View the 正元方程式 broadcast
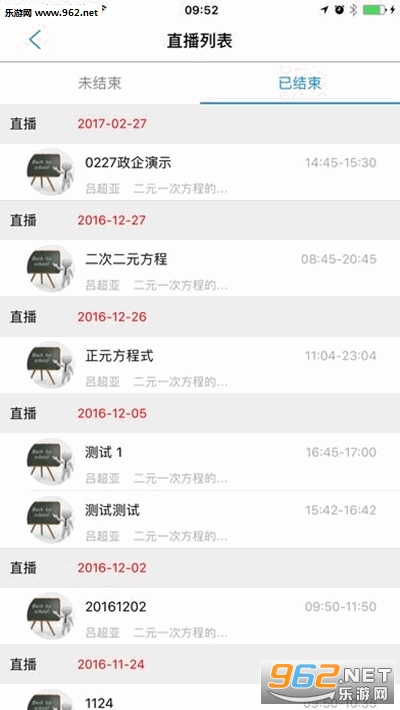Screen dimensions: 400x710 pyautogui.click(x=200, y=365)
